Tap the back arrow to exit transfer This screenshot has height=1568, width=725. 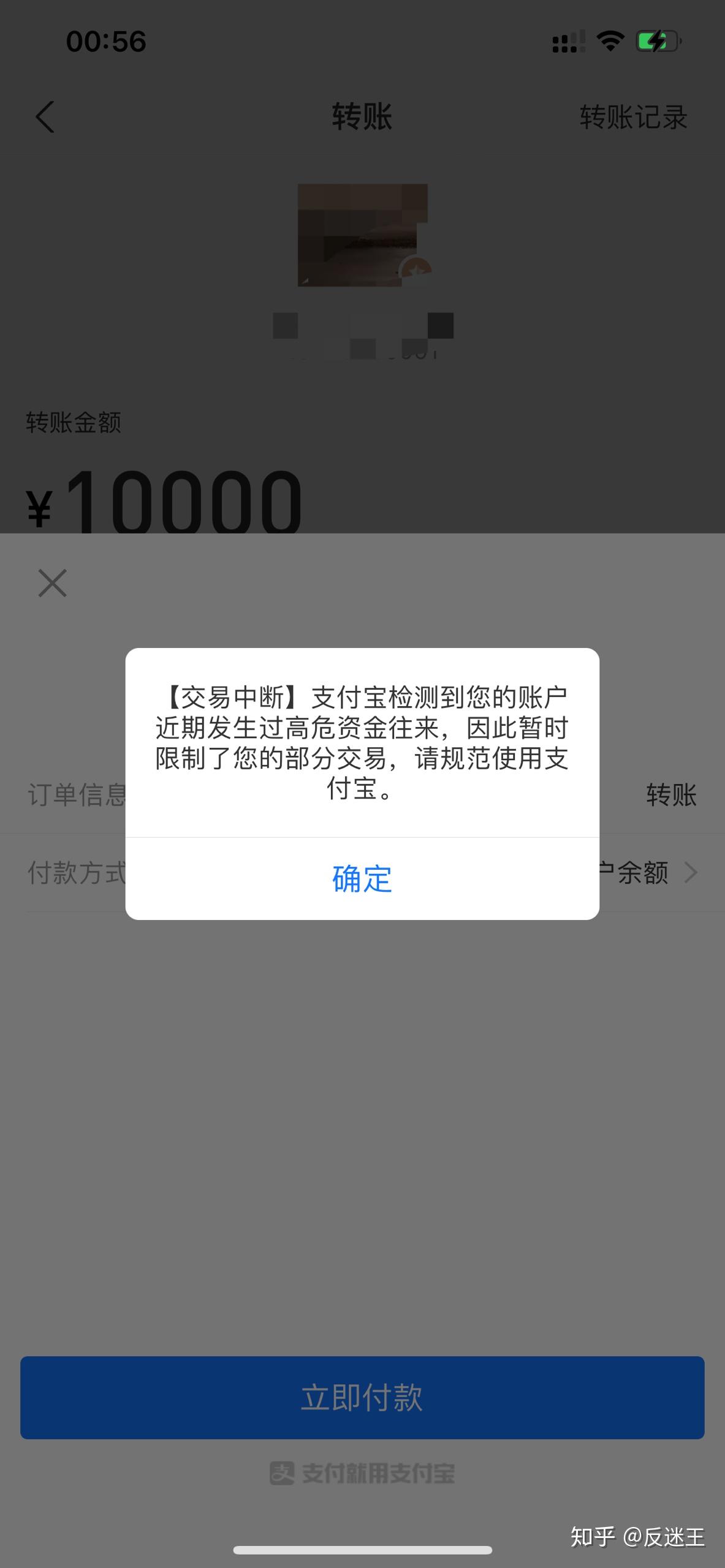click(45, 118)
